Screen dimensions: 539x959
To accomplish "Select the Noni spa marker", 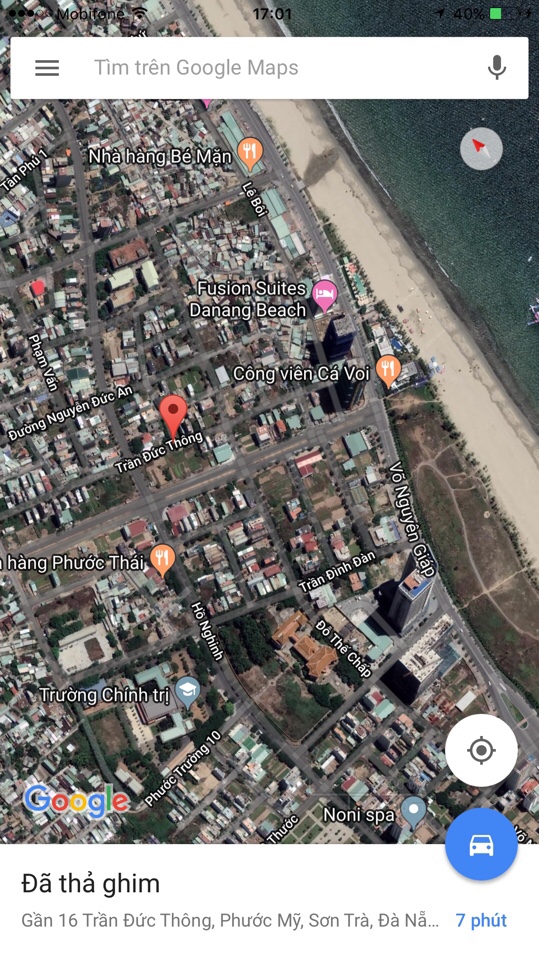I will [x=414, y=811].
